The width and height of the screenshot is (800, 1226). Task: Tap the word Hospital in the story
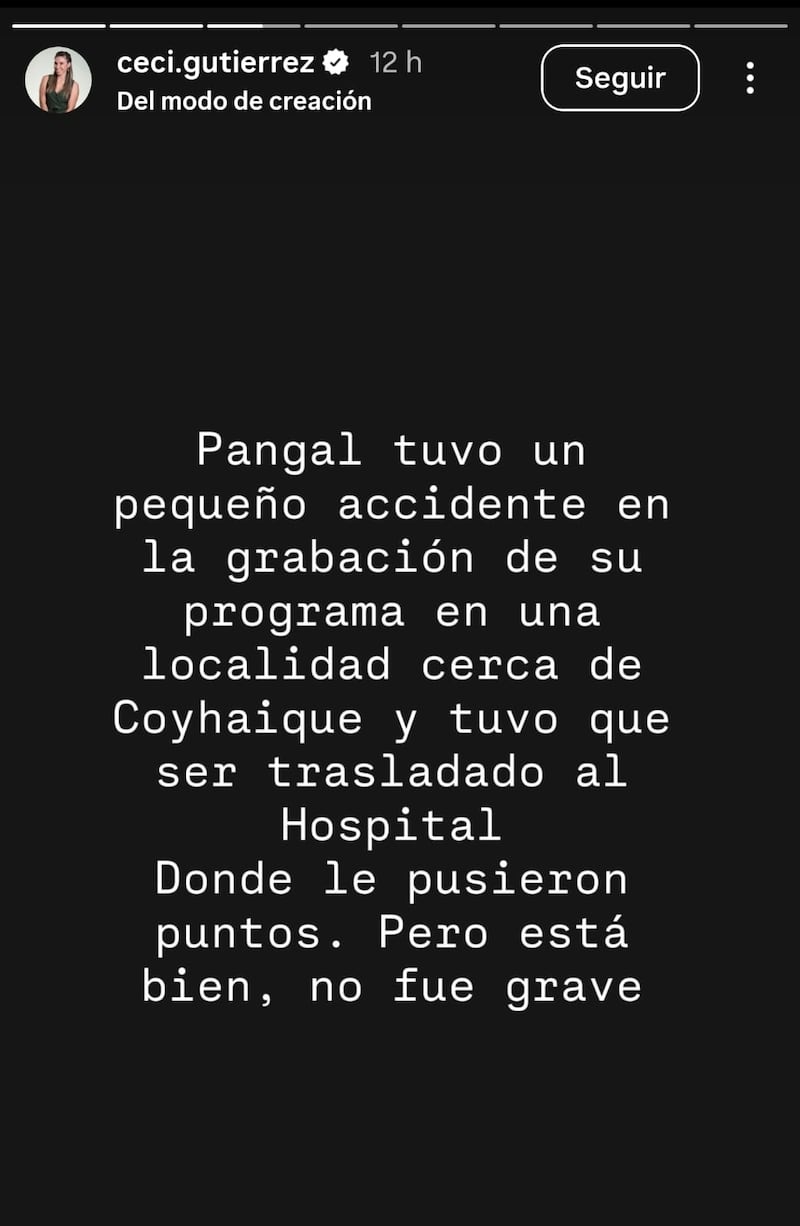(x=390, y=825)
